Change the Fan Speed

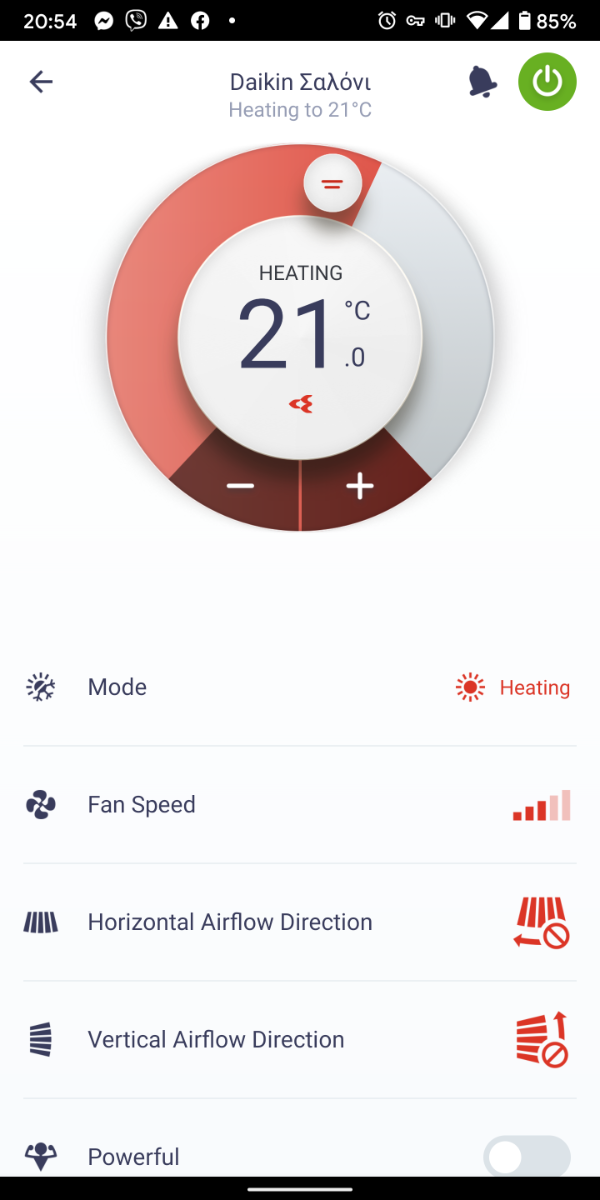(x=300, y=805)
